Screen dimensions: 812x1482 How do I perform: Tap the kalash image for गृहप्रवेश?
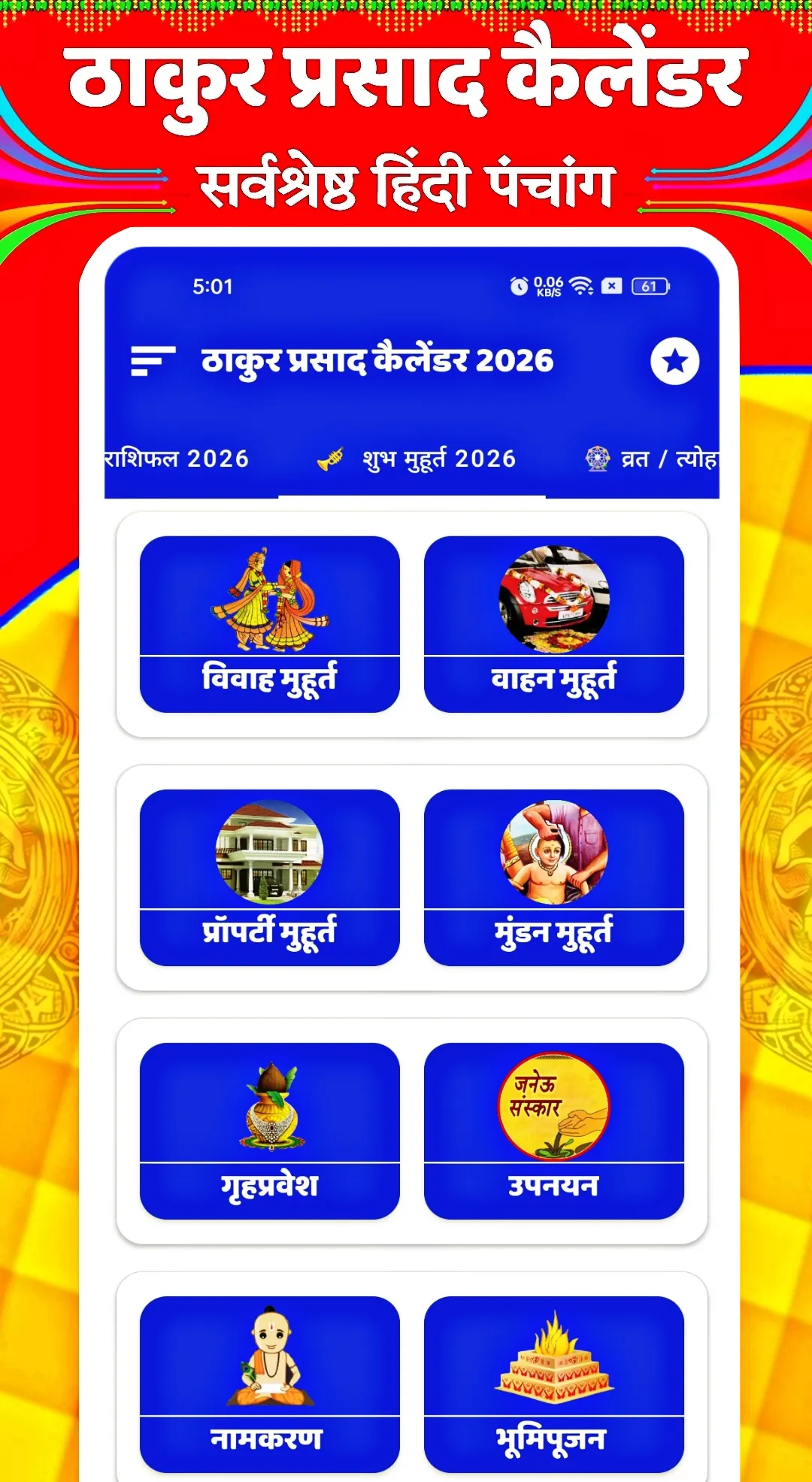click(268, 1104)
